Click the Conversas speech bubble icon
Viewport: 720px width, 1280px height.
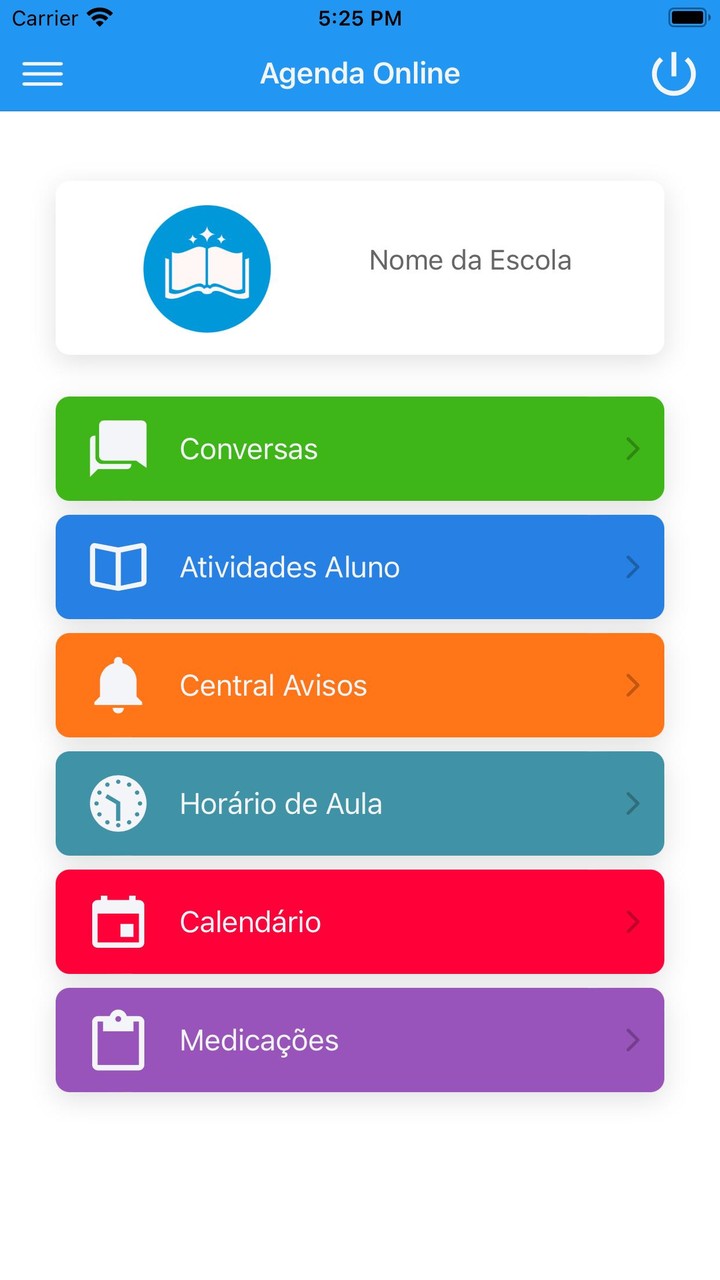pos(117,449)
